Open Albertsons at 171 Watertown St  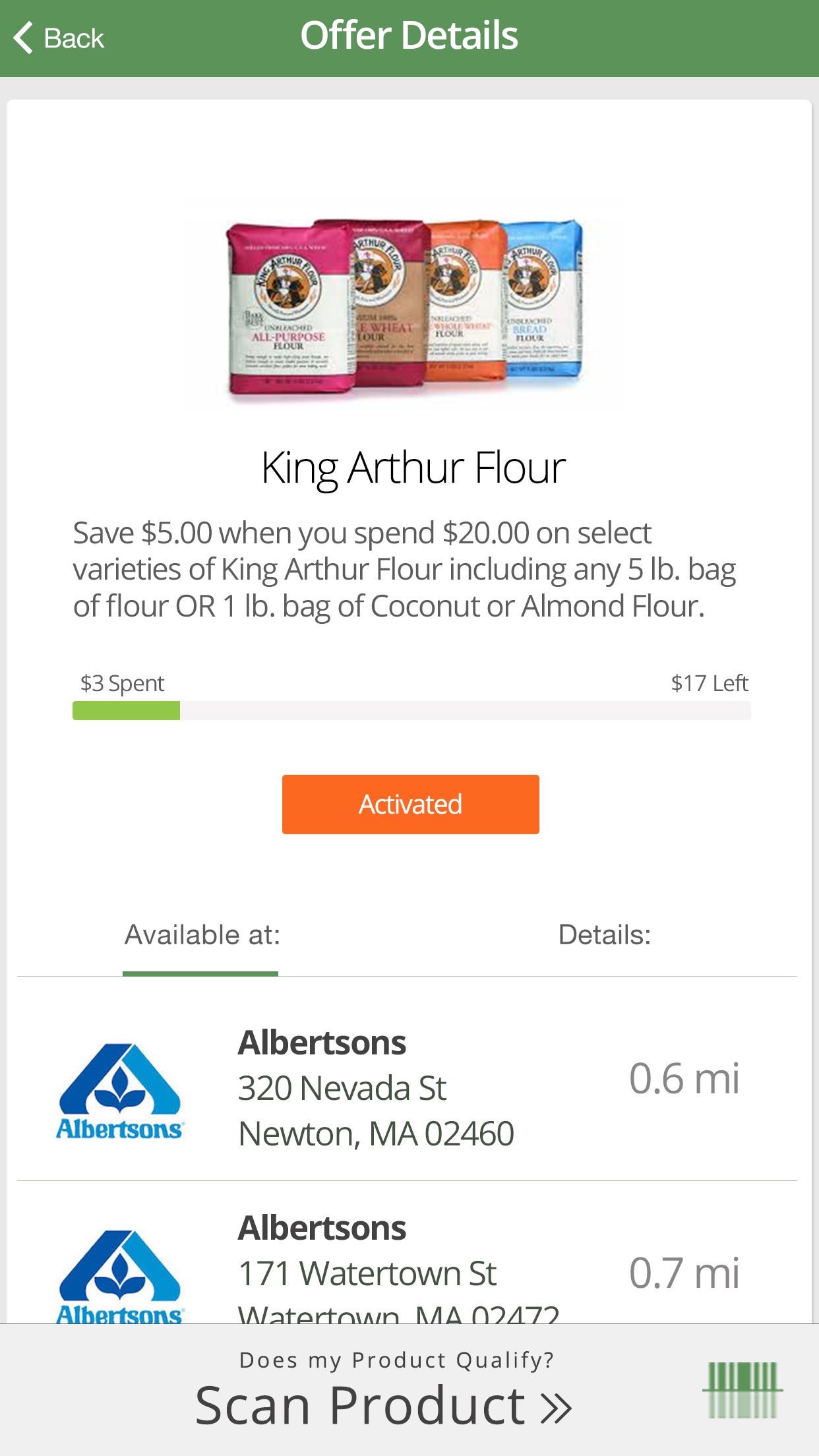click(406, 1266)
